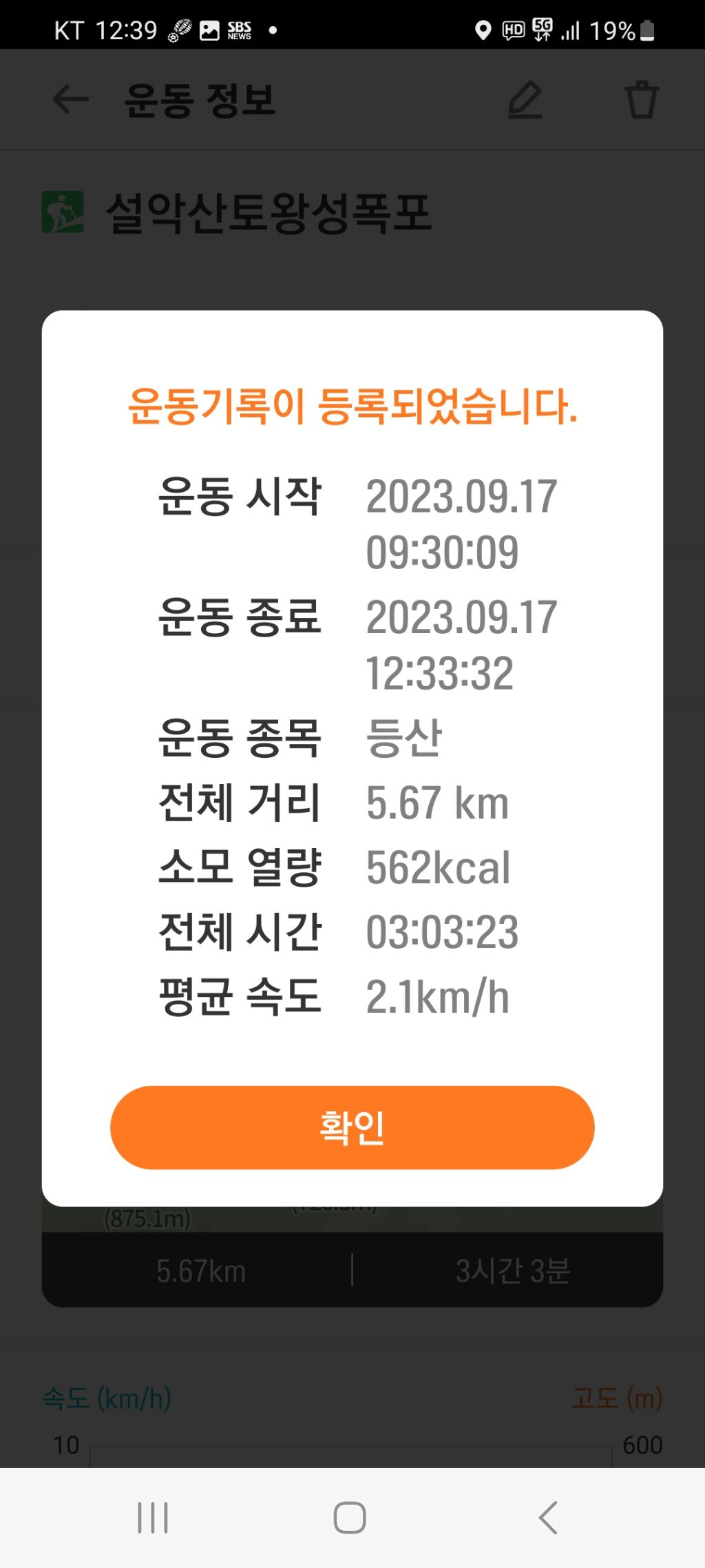Edit the workout record with pencil icon

click(x=525, y=100)
